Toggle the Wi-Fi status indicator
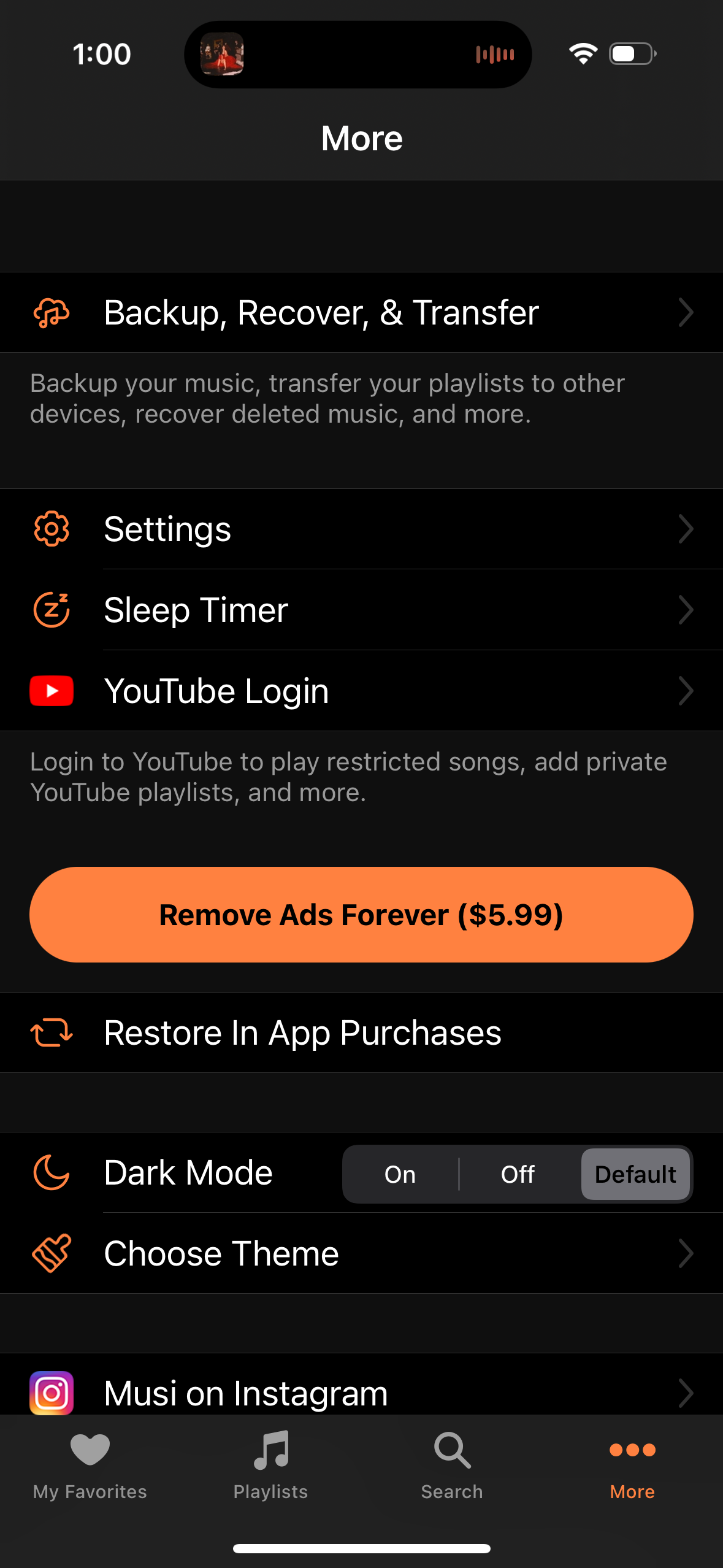 click(x=583, y=54)
